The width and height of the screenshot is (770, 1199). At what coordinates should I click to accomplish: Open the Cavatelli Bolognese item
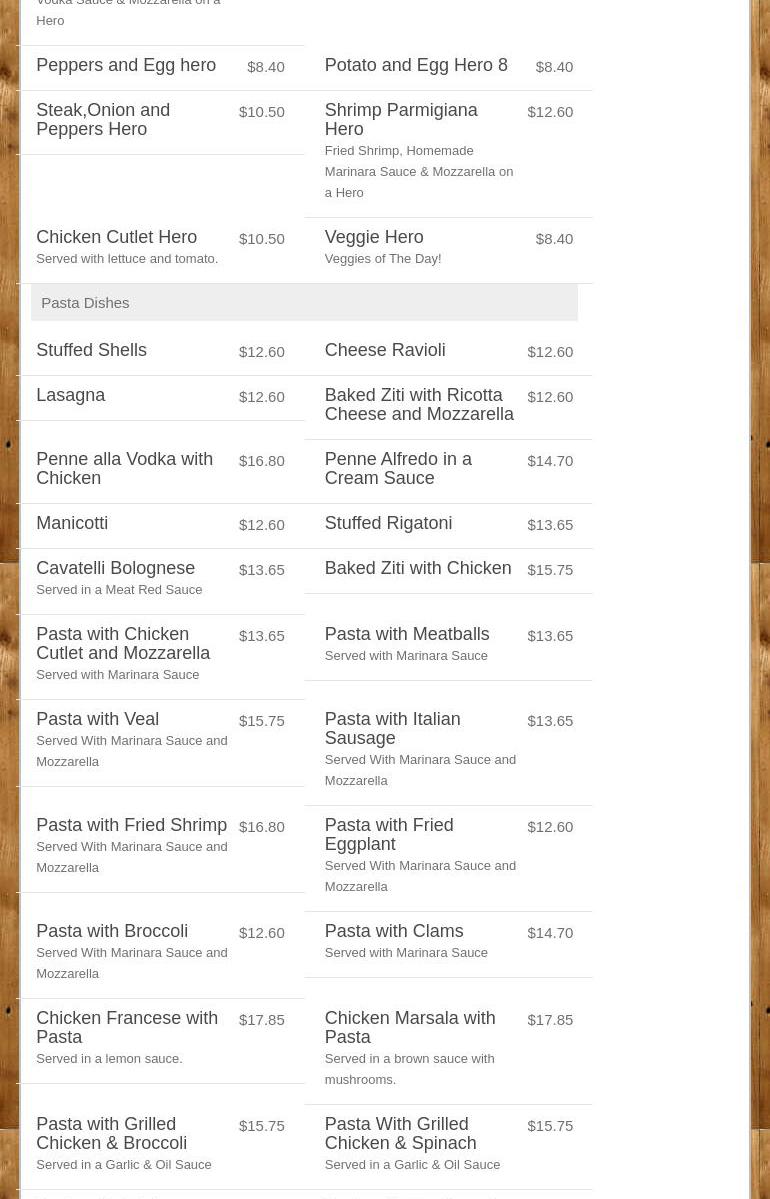[115, 569]
